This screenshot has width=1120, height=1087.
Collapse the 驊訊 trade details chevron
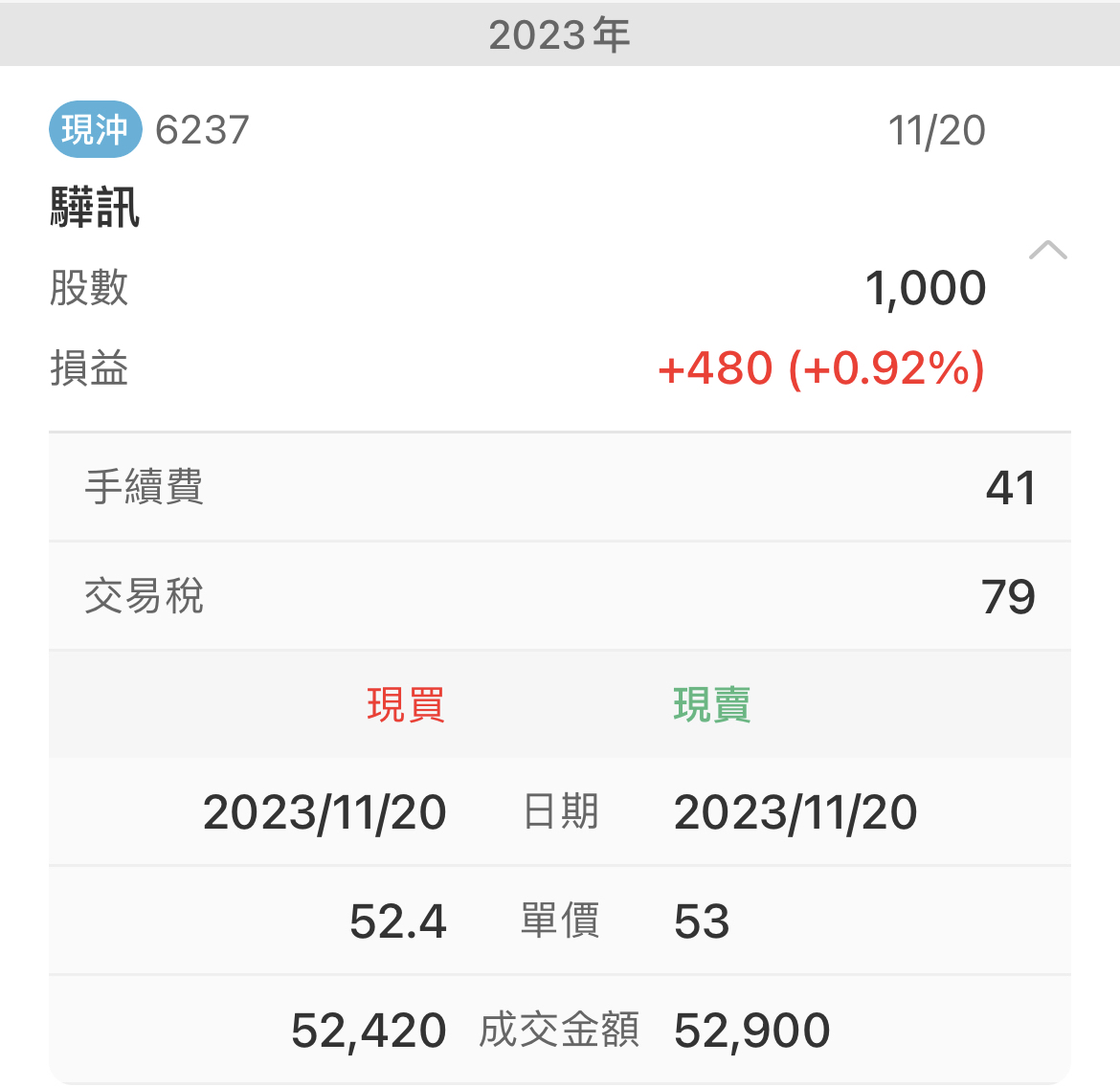(x=1047, y=251)
